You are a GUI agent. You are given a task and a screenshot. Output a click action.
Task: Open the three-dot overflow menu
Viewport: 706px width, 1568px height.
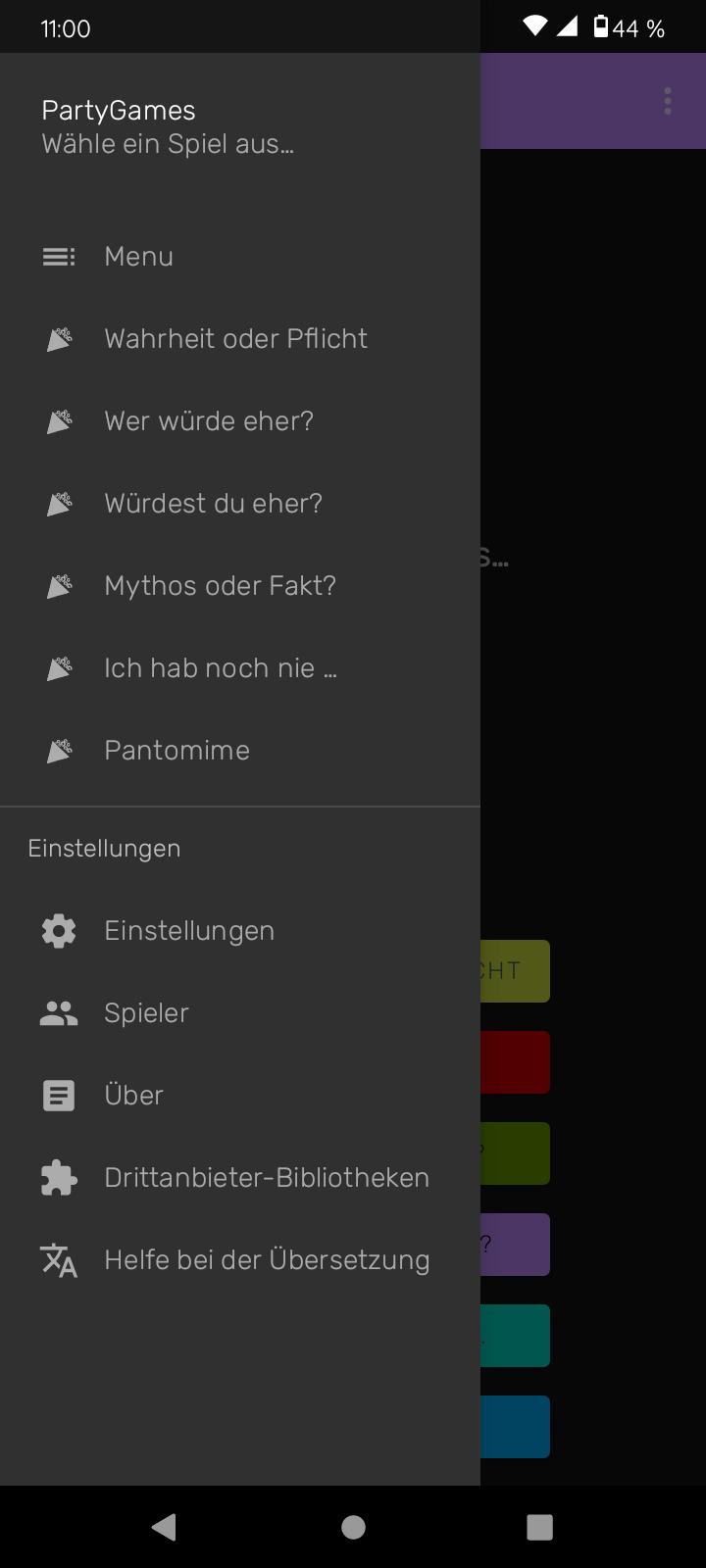point(668,101)
